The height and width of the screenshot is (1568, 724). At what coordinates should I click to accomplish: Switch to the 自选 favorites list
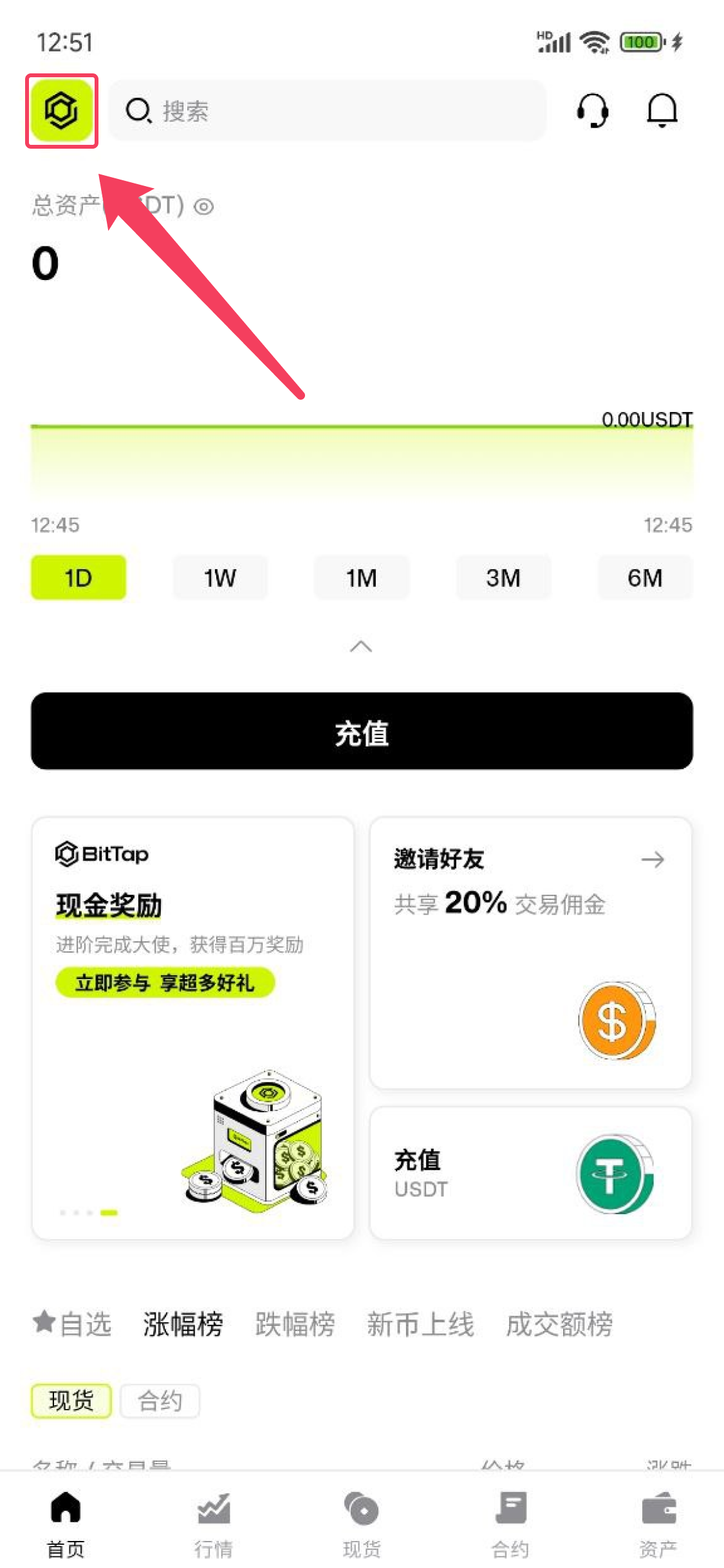pyautogui.click(x=73, y=1324)
